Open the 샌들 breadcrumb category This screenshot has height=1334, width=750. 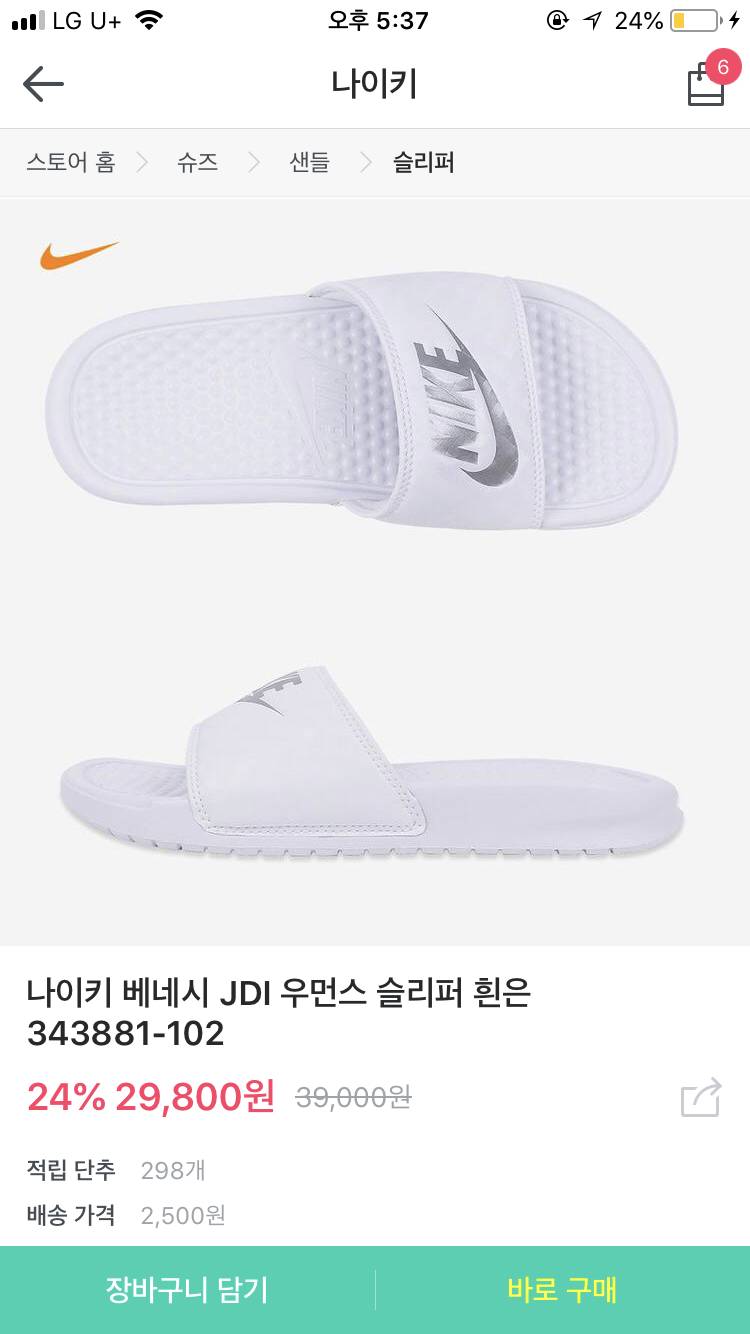tap(308, 163)
